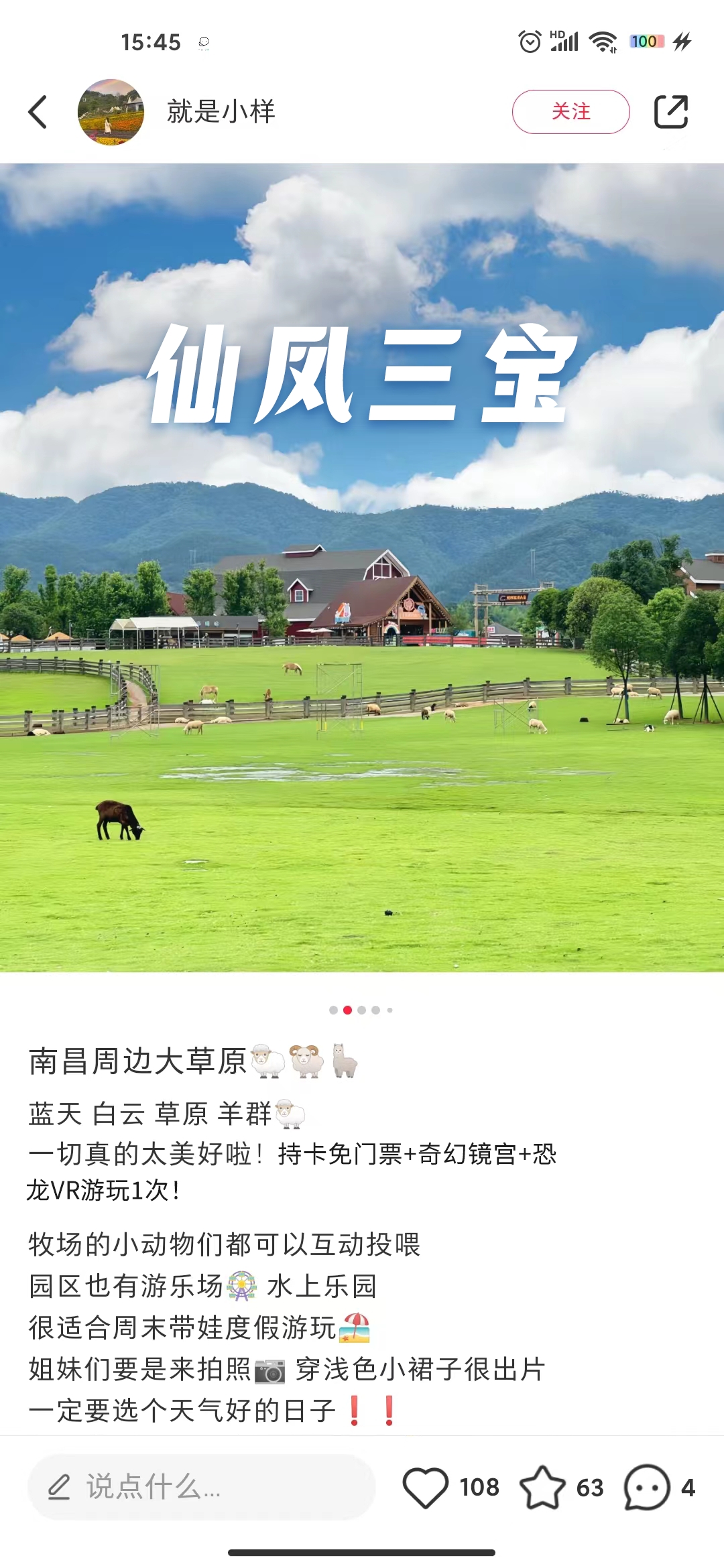This screenshot has width=724, height=1568.
Task: Open the comments bubble icon
Action: point(647,1487)
